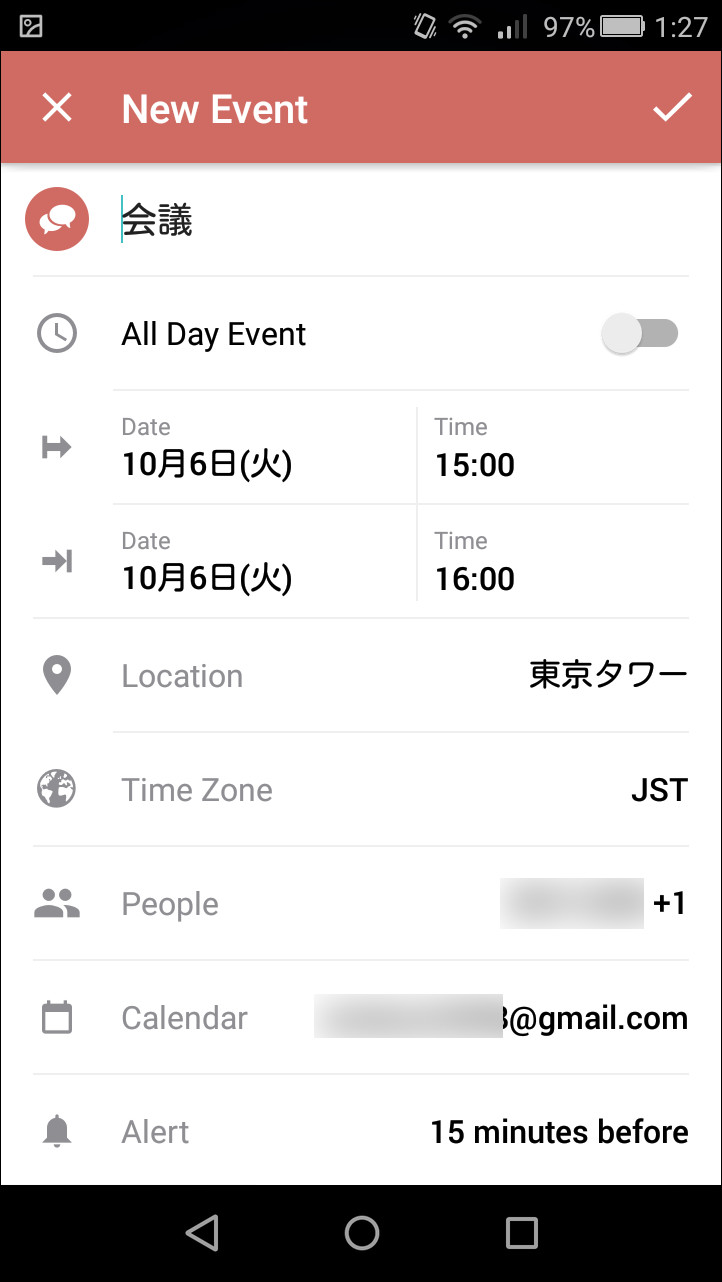Enable the All Day Event toggle
722x1282 pixels.
pyautogui.click(x=641, y=334)
